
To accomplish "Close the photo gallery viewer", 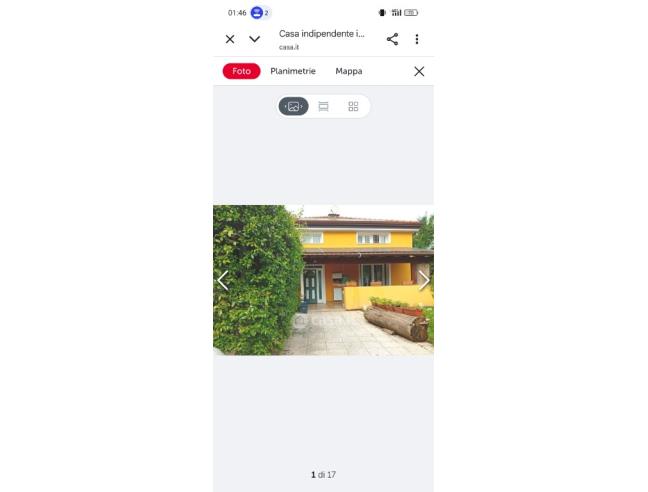I will point(419,71).
